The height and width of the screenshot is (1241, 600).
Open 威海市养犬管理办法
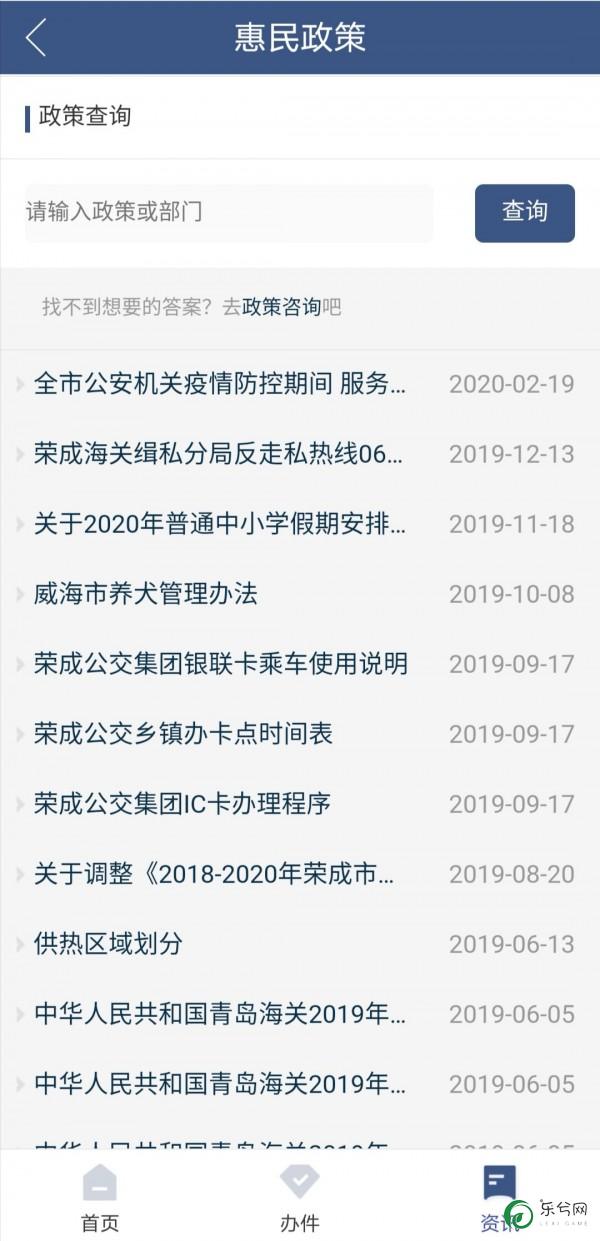tap(300, 594)
